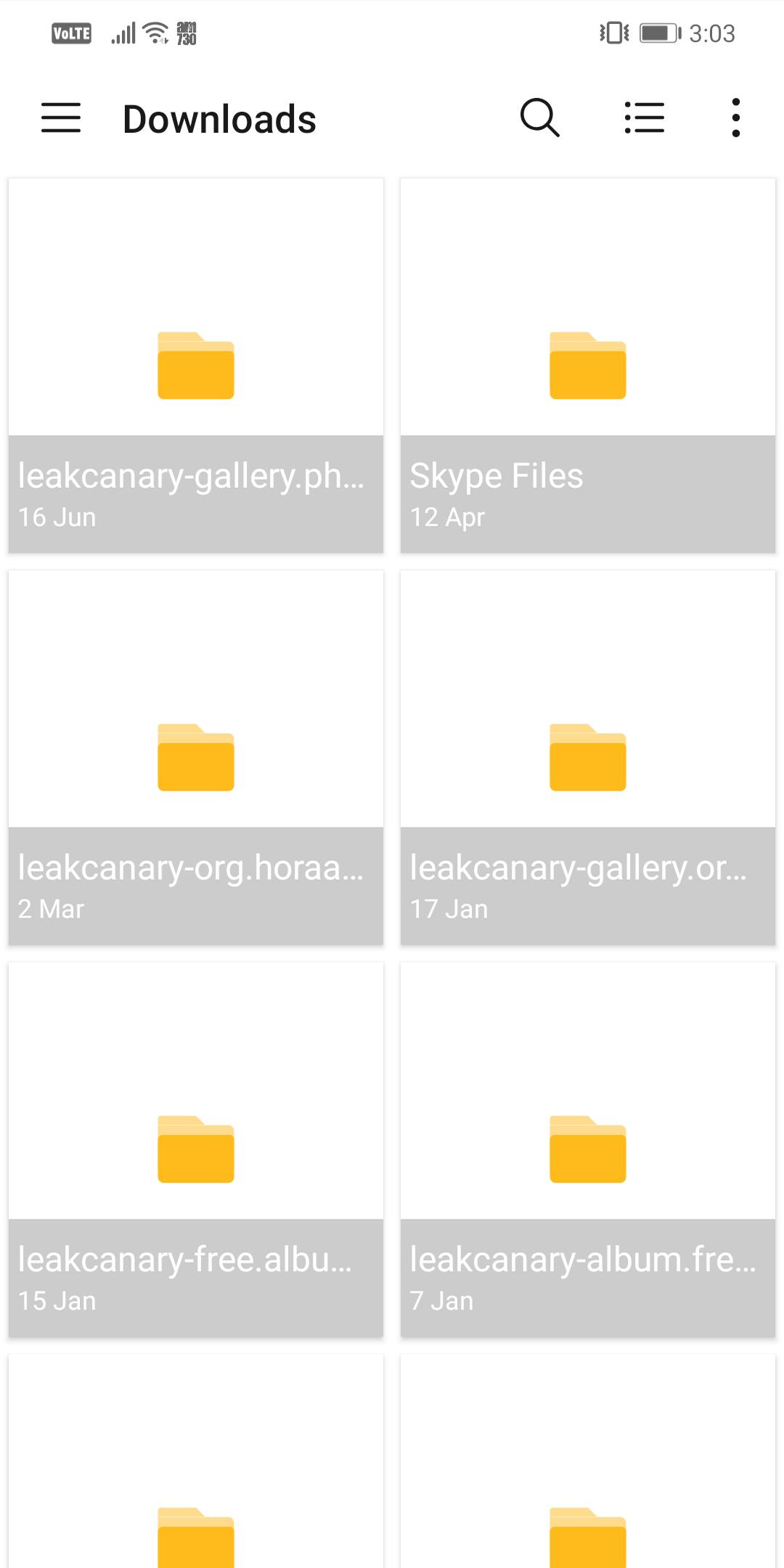
Task: Open the Skype Files folder
Action: tap(588, 365)
